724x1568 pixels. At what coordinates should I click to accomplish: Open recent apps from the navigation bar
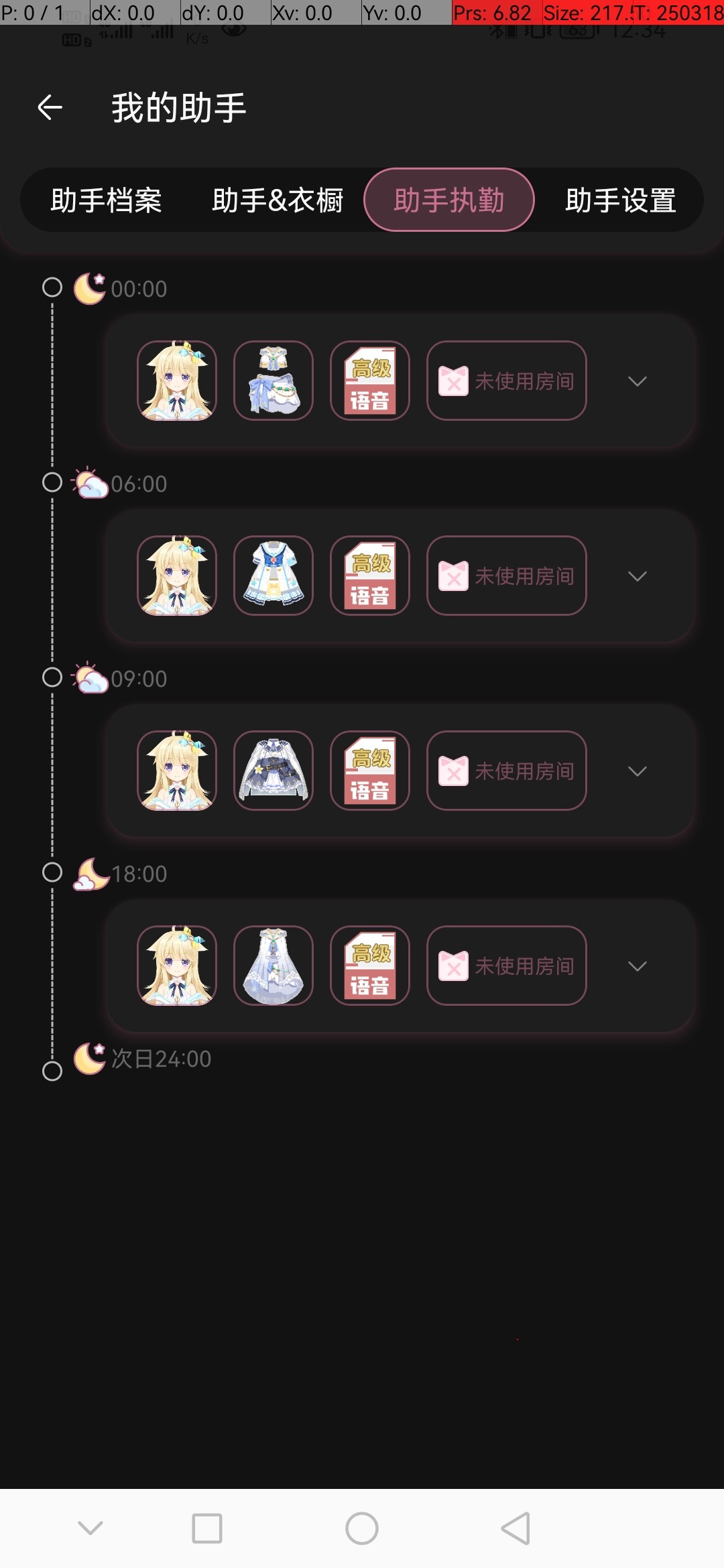pyautogui.click(x=207, y=1528)
